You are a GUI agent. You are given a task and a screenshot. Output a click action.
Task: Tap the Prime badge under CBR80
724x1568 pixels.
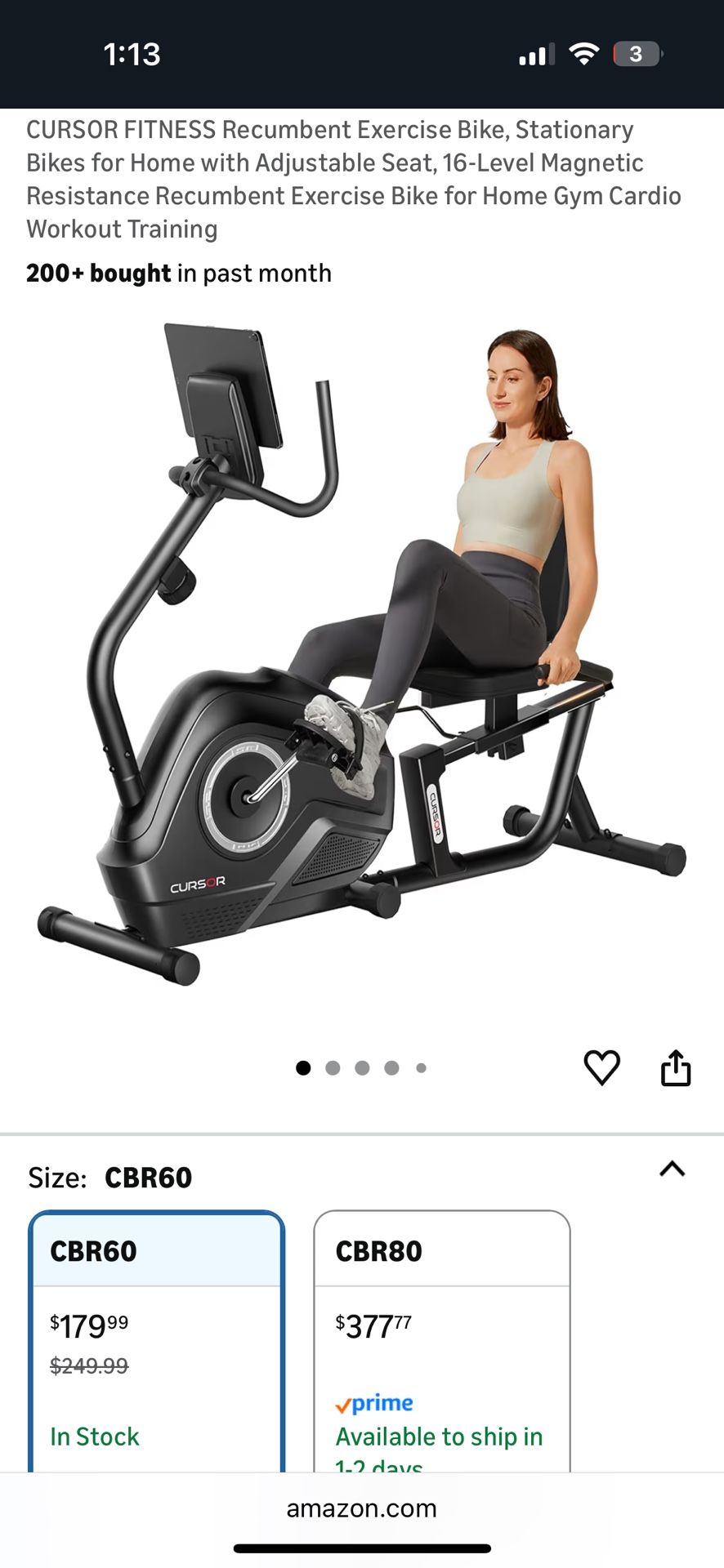coord(375,1403)
